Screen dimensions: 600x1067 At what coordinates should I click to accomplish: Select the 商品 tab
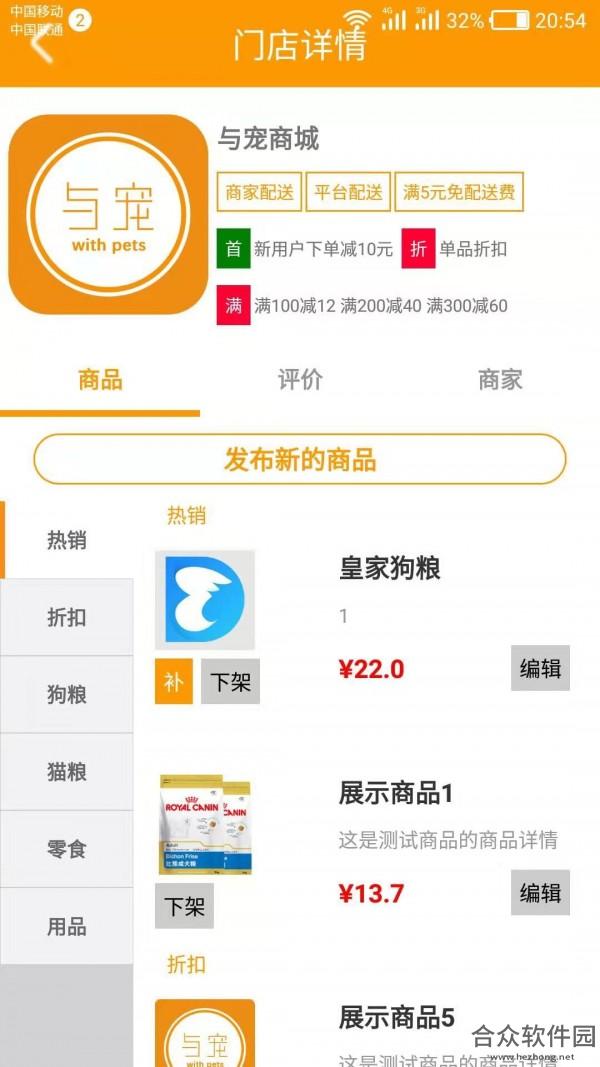[x=100, y=380]
